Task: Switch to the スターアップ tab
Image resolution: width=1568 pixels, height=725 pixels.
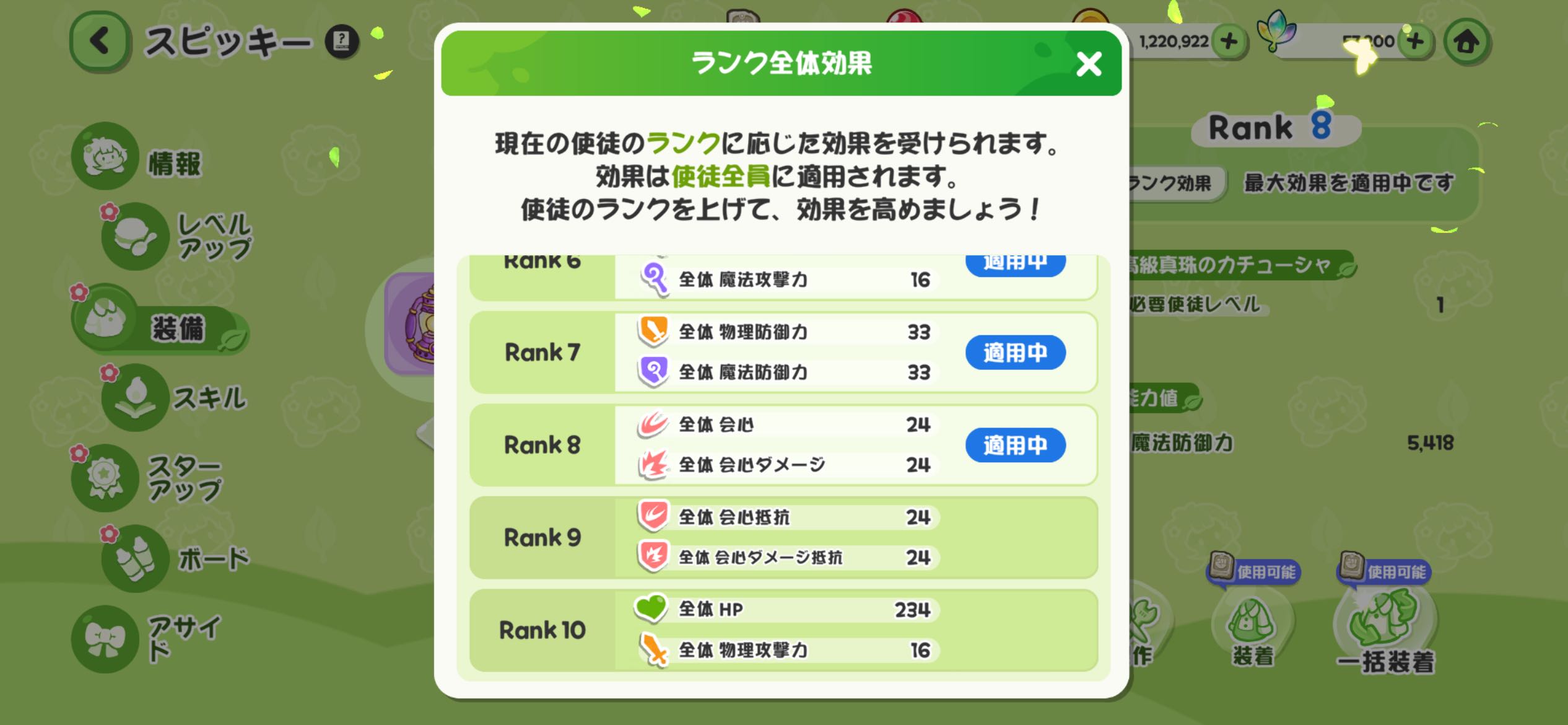Action: tap(147, 478)
